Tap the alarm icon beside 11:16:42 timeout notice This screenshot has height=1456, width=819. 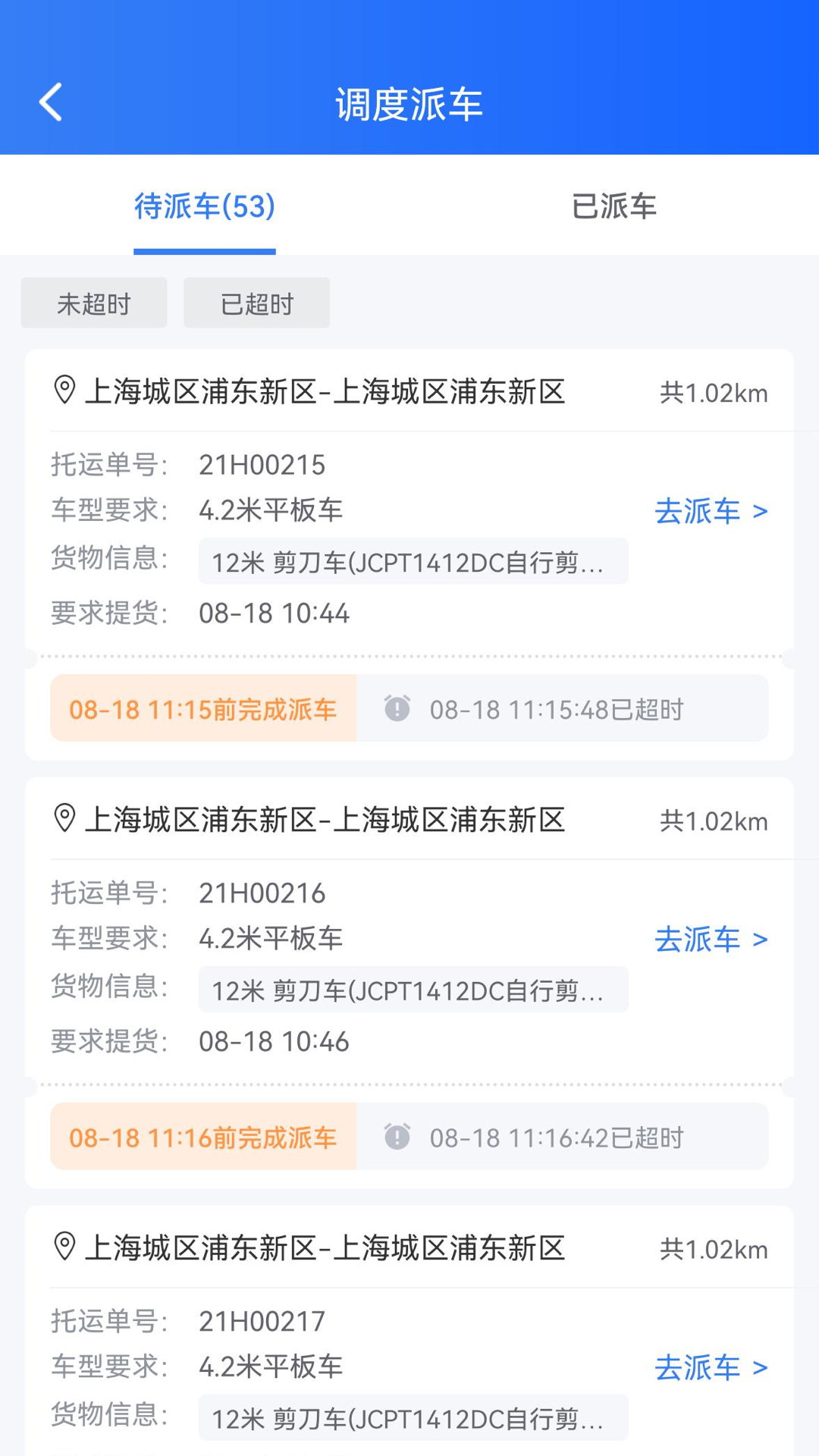click(397, 1136)
